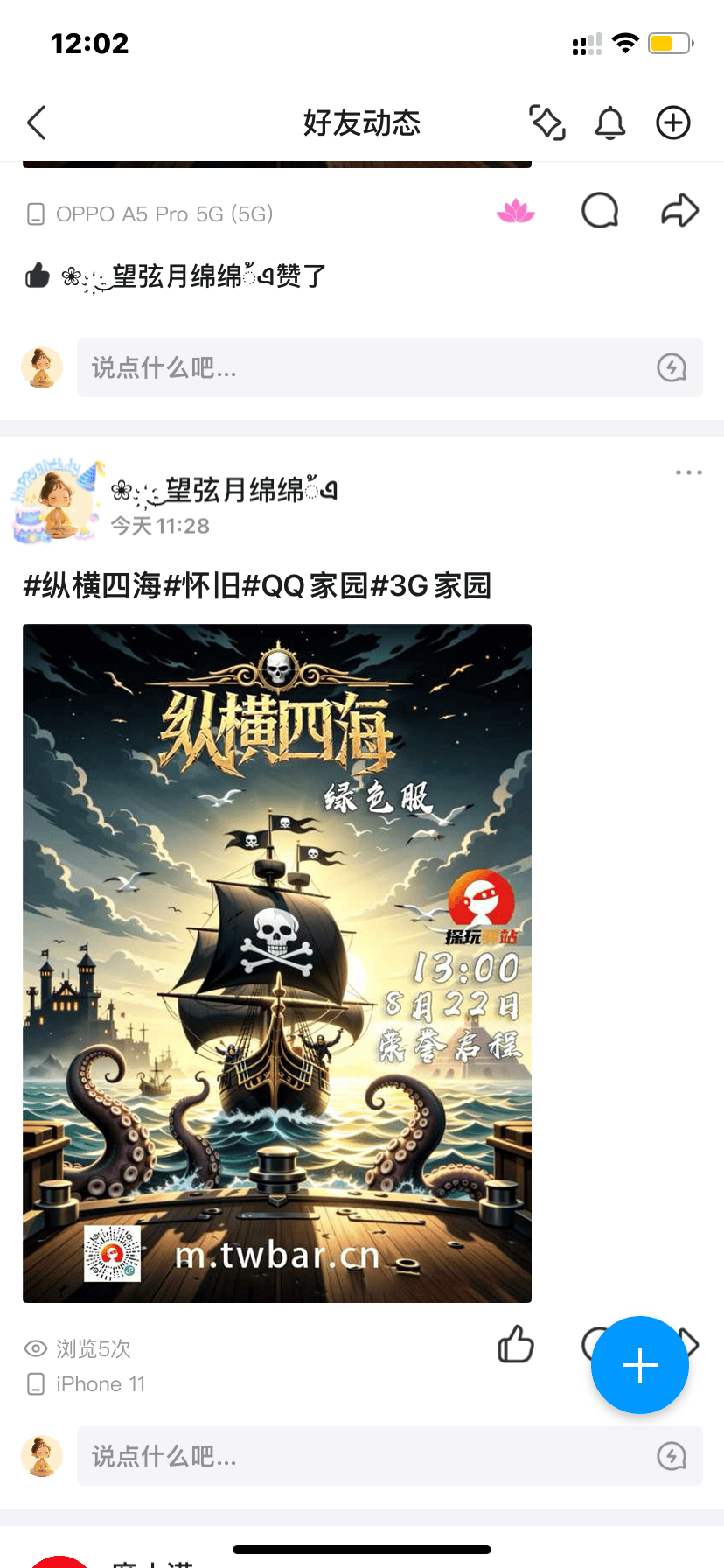Like the 纵横四海 post
Image resolution: width=724 pixels, height=1568 pixels.
[516, 1345]
